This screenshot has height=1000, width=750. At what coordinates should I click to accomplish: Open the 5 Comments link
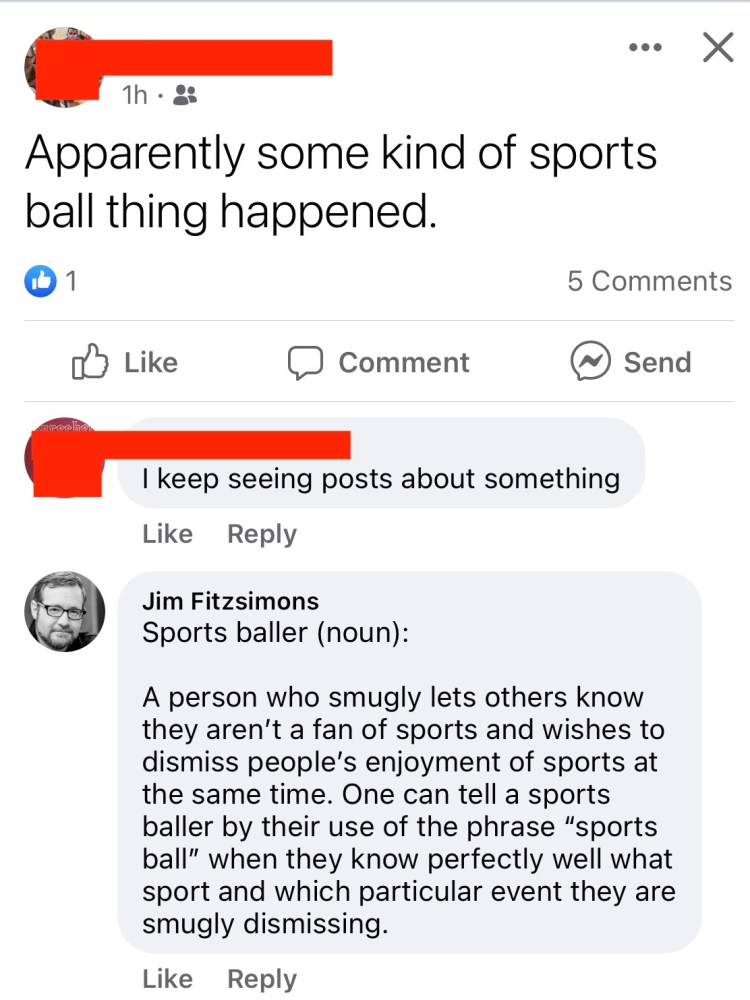[x=649, y=282]
